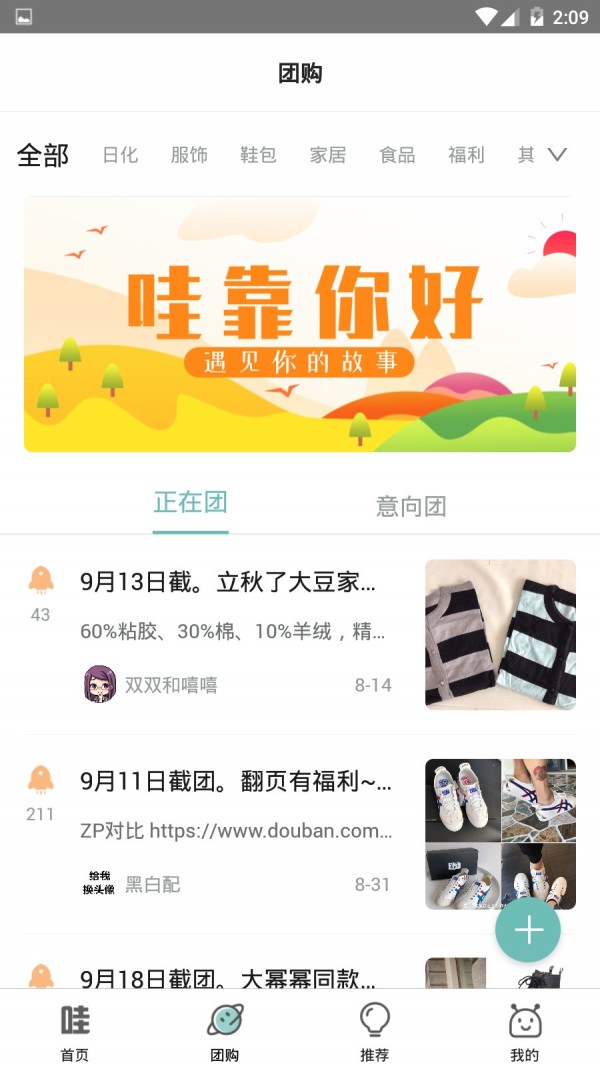
Task: Open the 福利 category
Action: (466, 154)
